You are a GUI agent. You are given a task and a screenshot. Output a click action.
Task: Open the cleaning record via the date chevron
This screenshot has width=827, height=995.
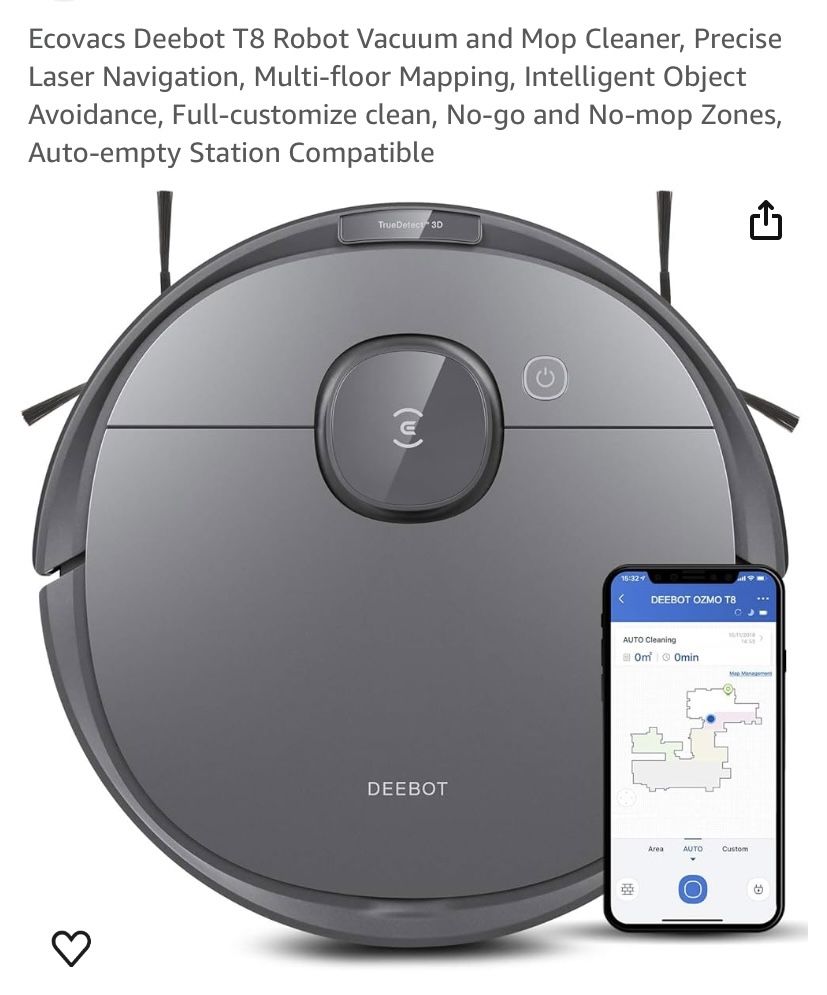pos(762,637)
